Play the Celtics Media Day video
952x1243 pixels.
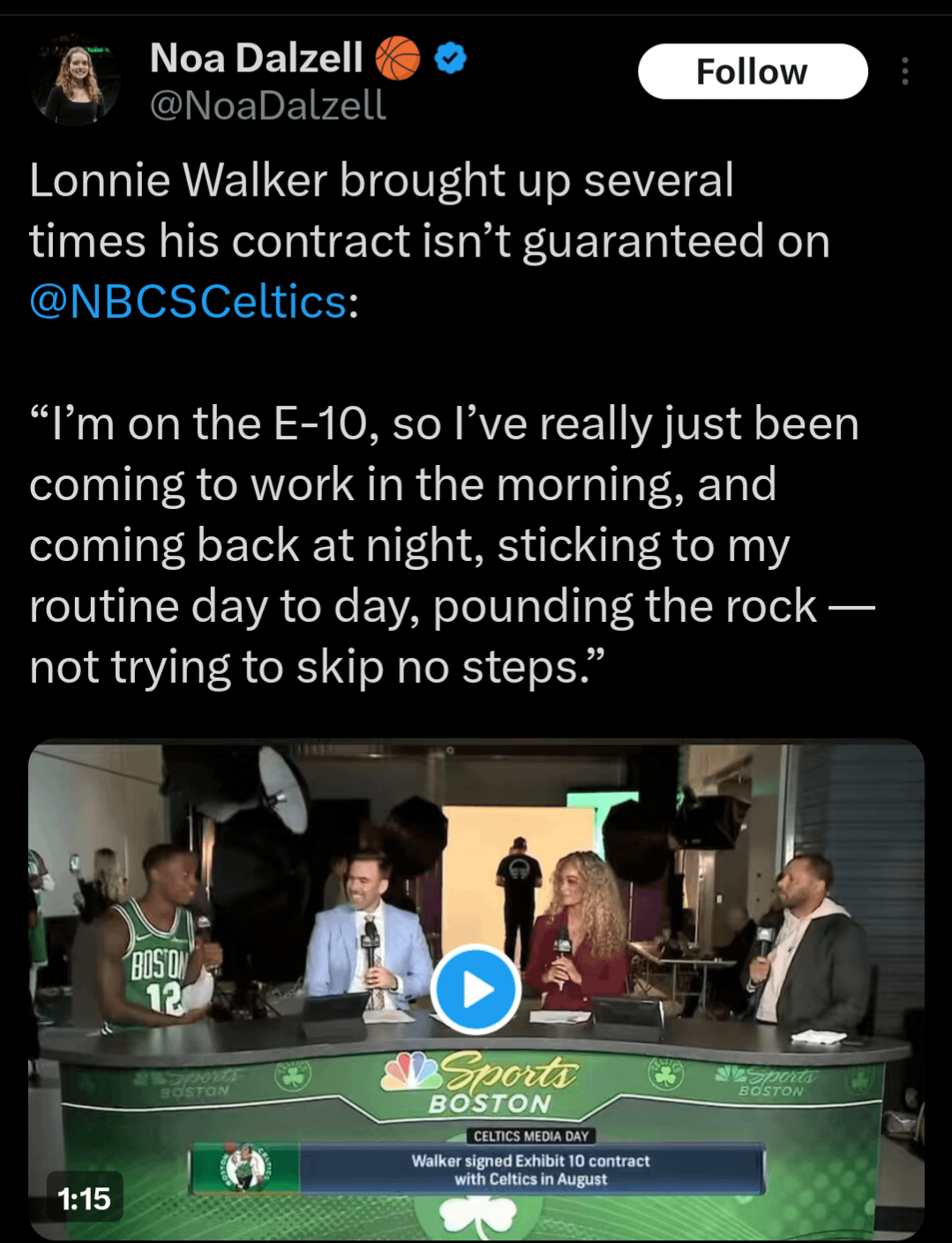tap(476, 989)
